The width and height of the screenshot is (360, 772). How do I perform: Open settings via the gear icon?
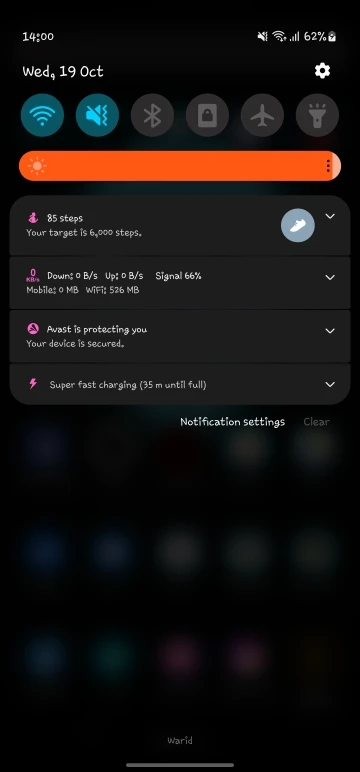coord(322,71)
